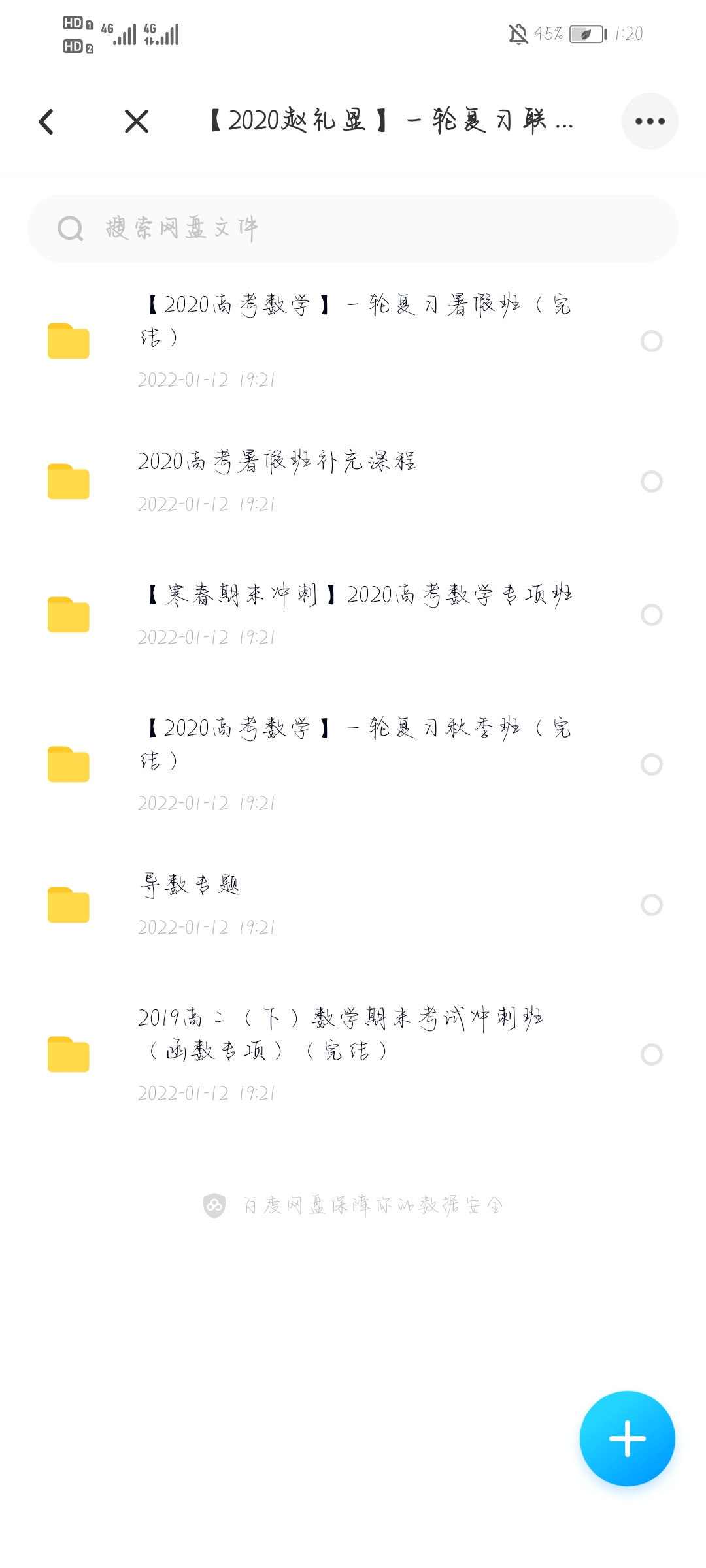The image size is (706, 1568).
Task: Tap the blue plus floating button
Action: point(627,1439)
